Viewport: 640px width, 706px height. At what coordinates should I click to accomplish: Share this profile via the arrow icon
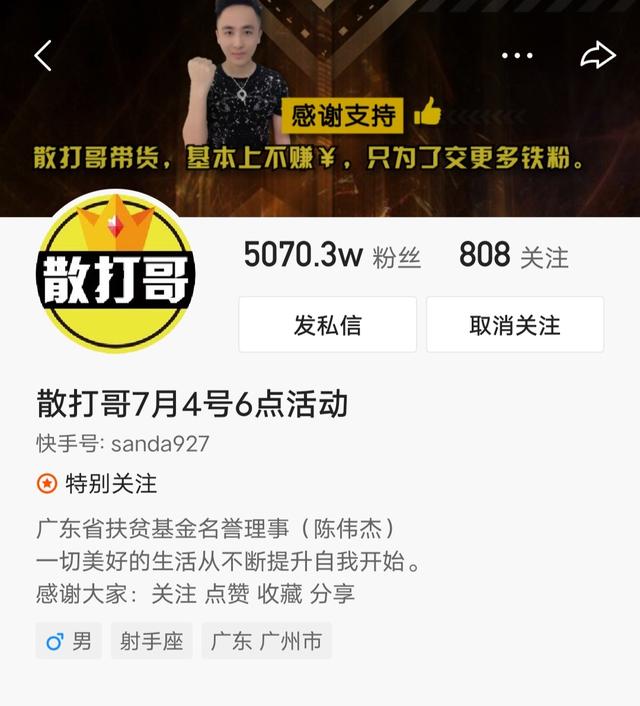click(x=597, y=56)
